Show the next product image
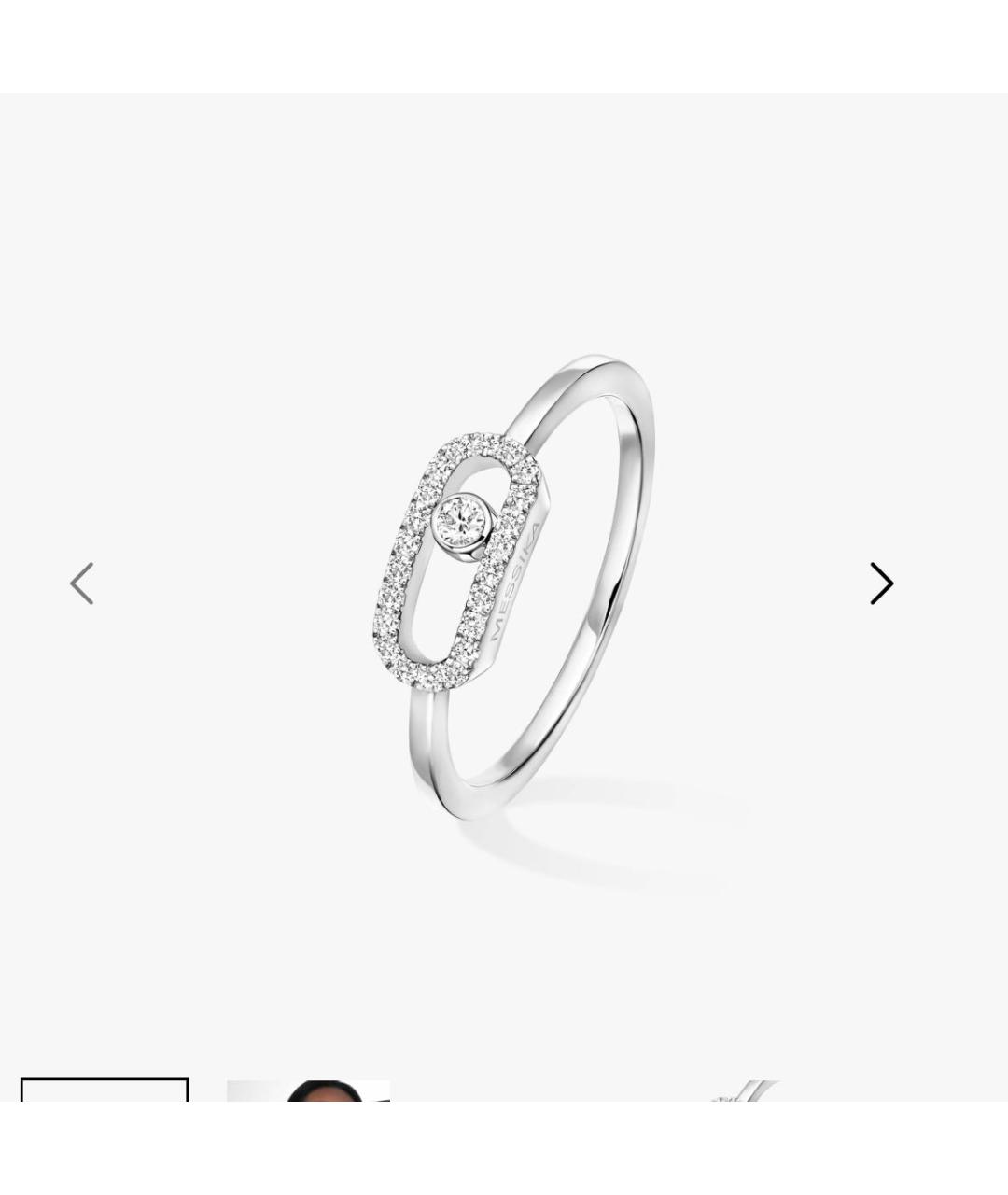This screenshot has width=1008, height=1195. pyautogui.click(x=881, y=583)
